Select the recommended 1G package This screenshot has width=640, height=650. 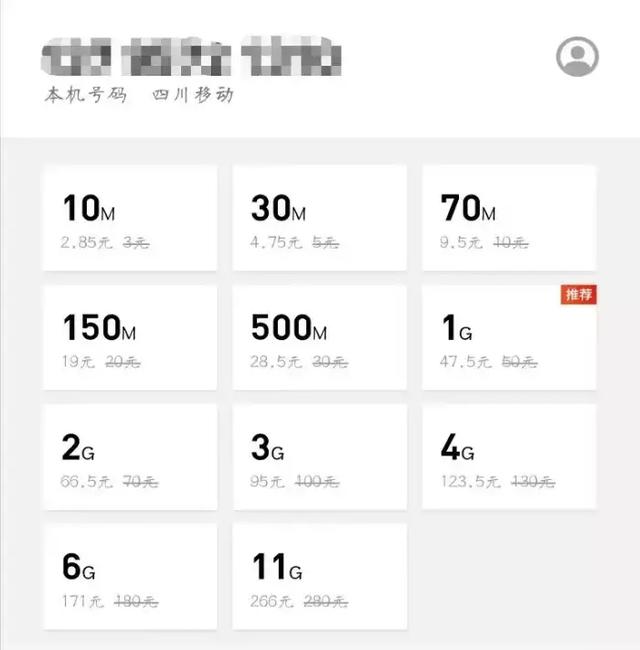[x=509, y=337]
